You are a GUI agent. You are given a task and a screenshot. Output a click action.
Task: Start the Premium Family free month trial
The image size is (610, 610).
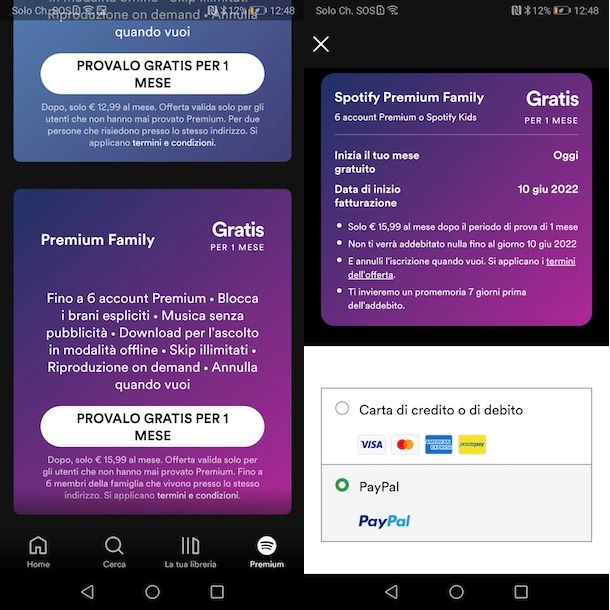point(152,427)
